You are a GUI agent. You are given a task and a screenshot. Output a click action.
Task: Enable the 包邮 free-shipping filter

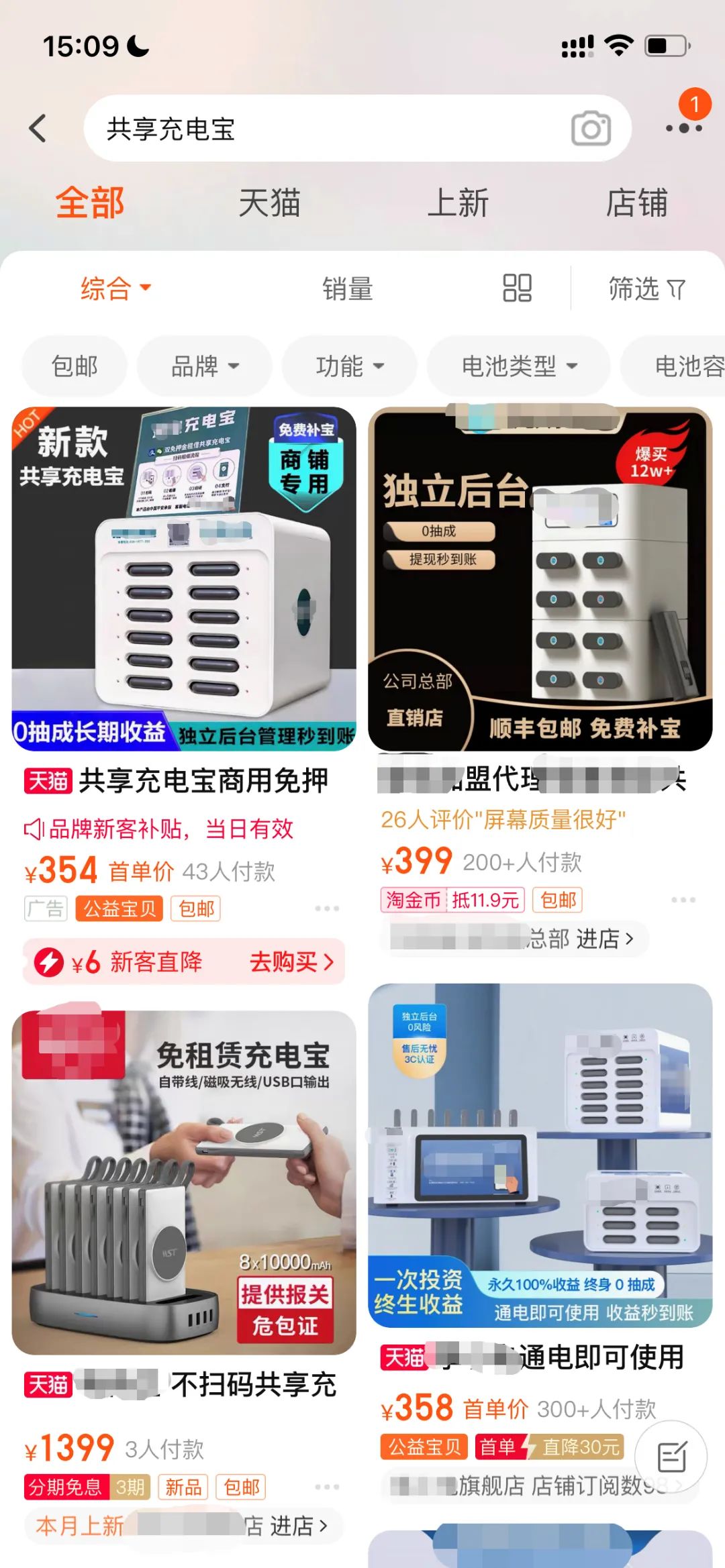point(74,366)
